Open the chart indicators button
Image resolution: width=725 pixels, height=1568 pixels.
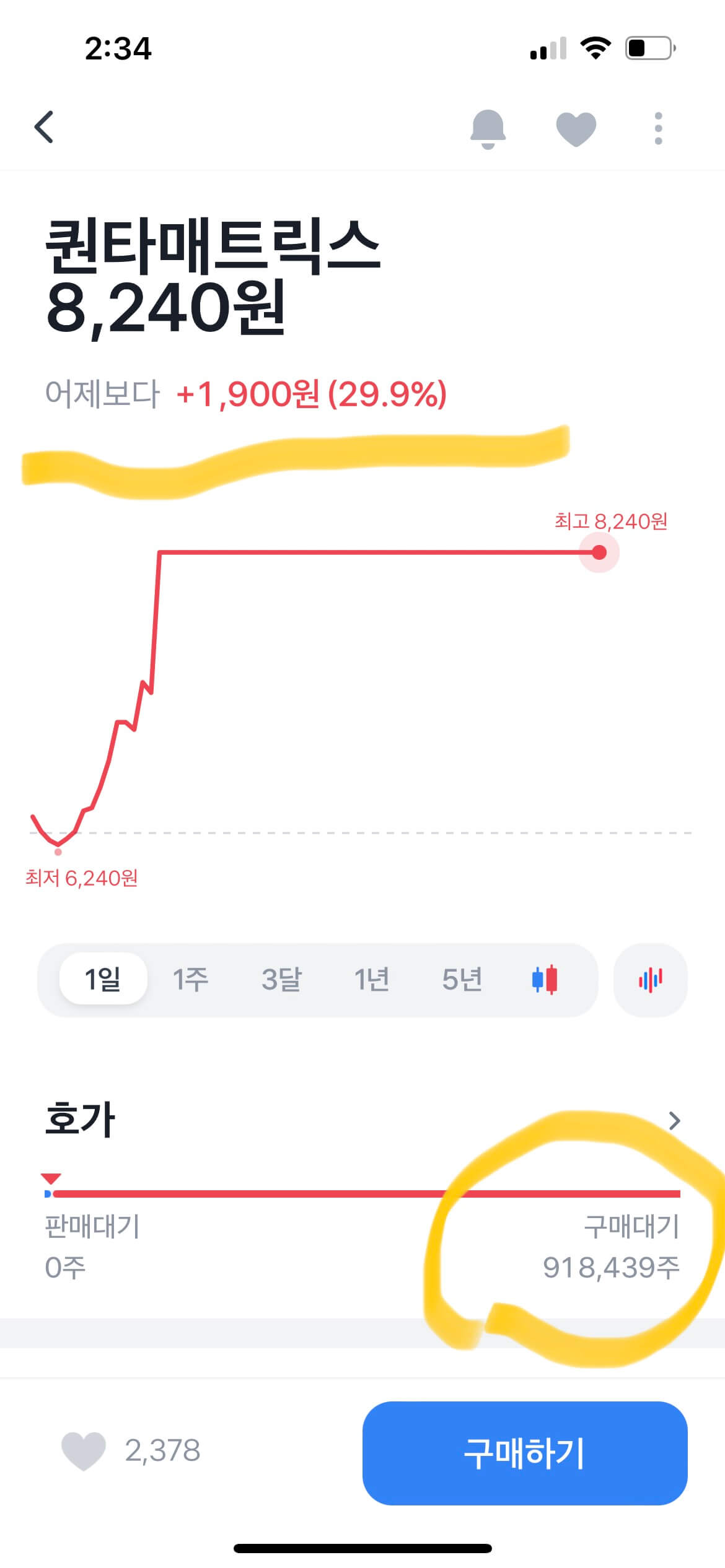point(650,980)
